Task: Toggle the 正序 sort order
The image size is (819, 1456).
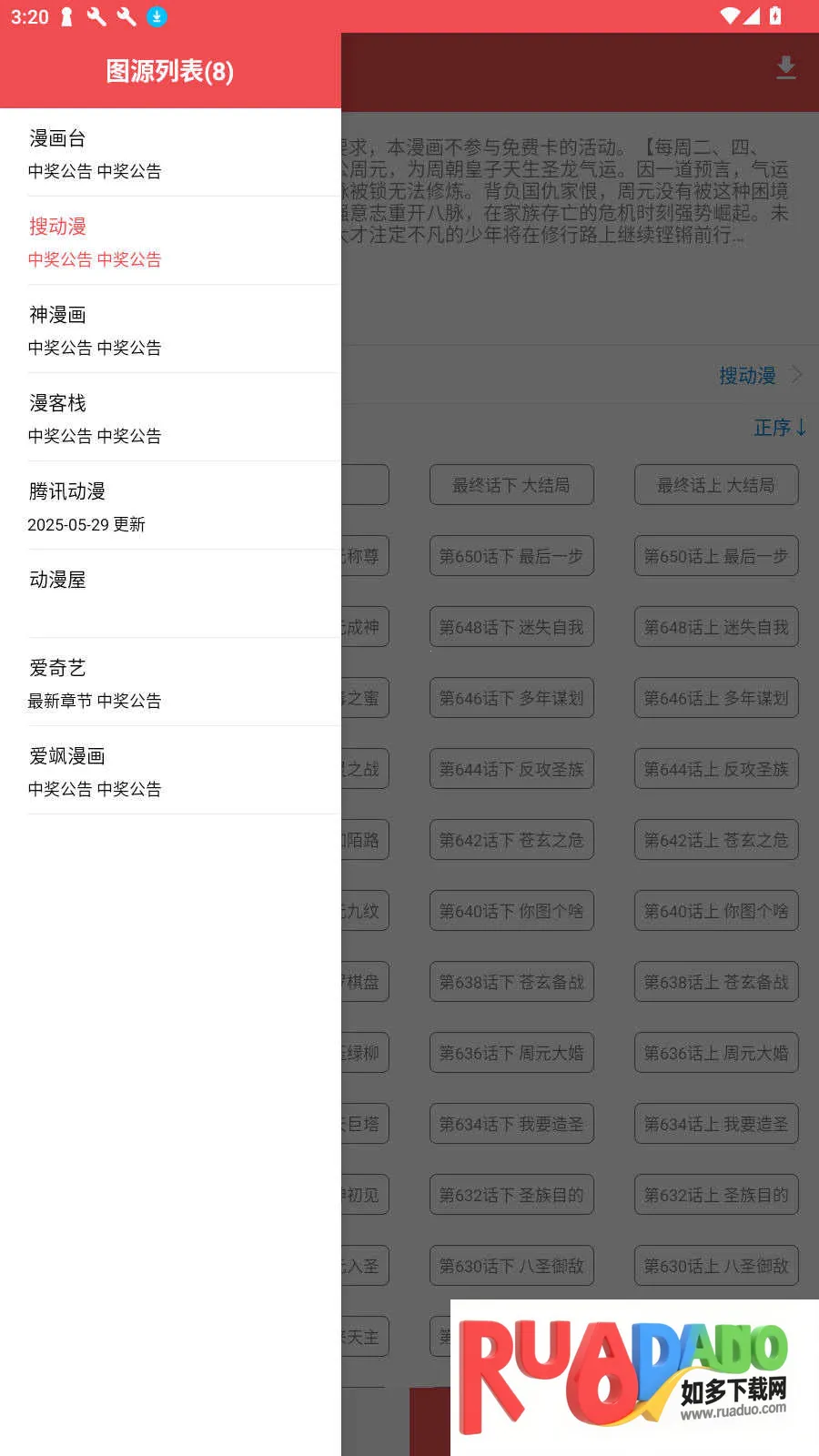Action: 779,428
